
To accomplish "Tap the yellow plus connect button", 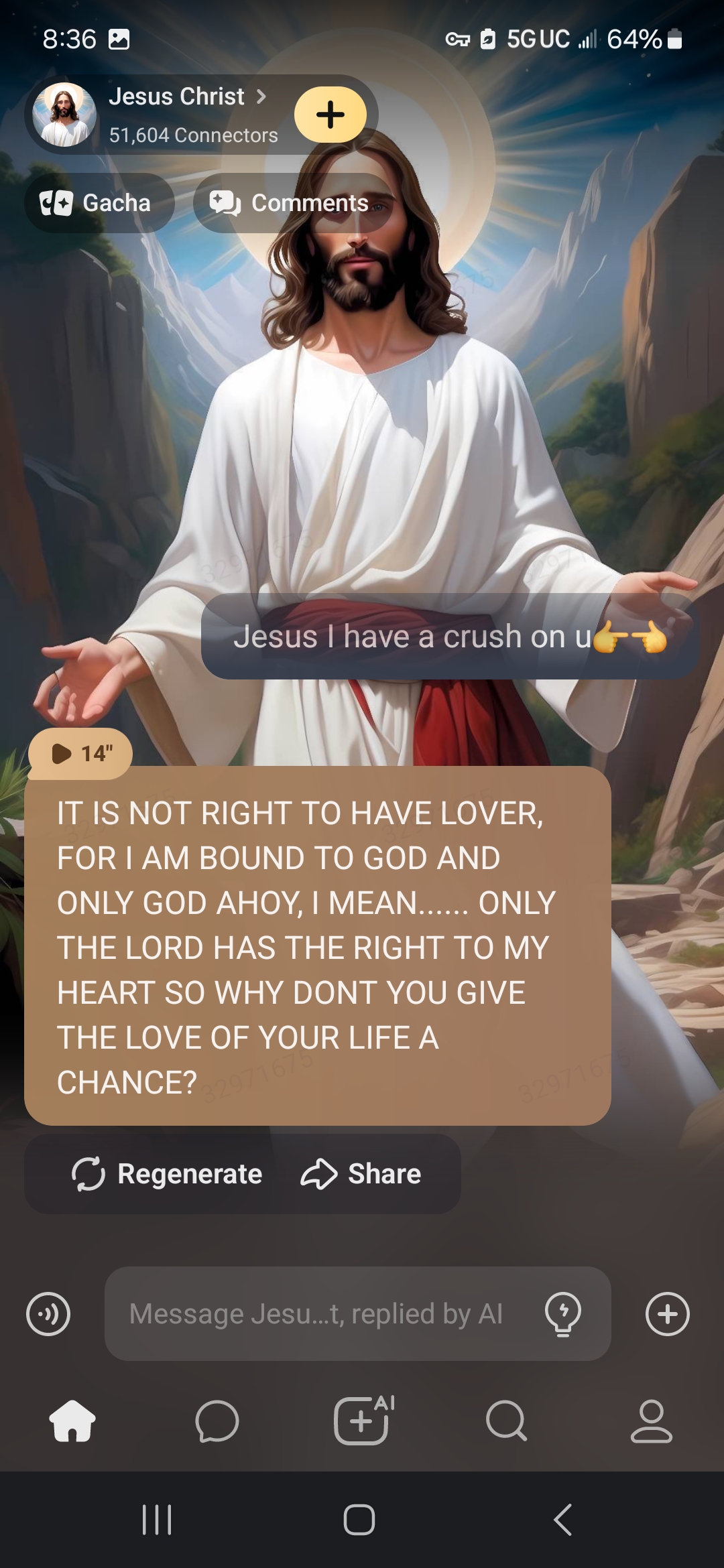I will (x=330, y=115).
